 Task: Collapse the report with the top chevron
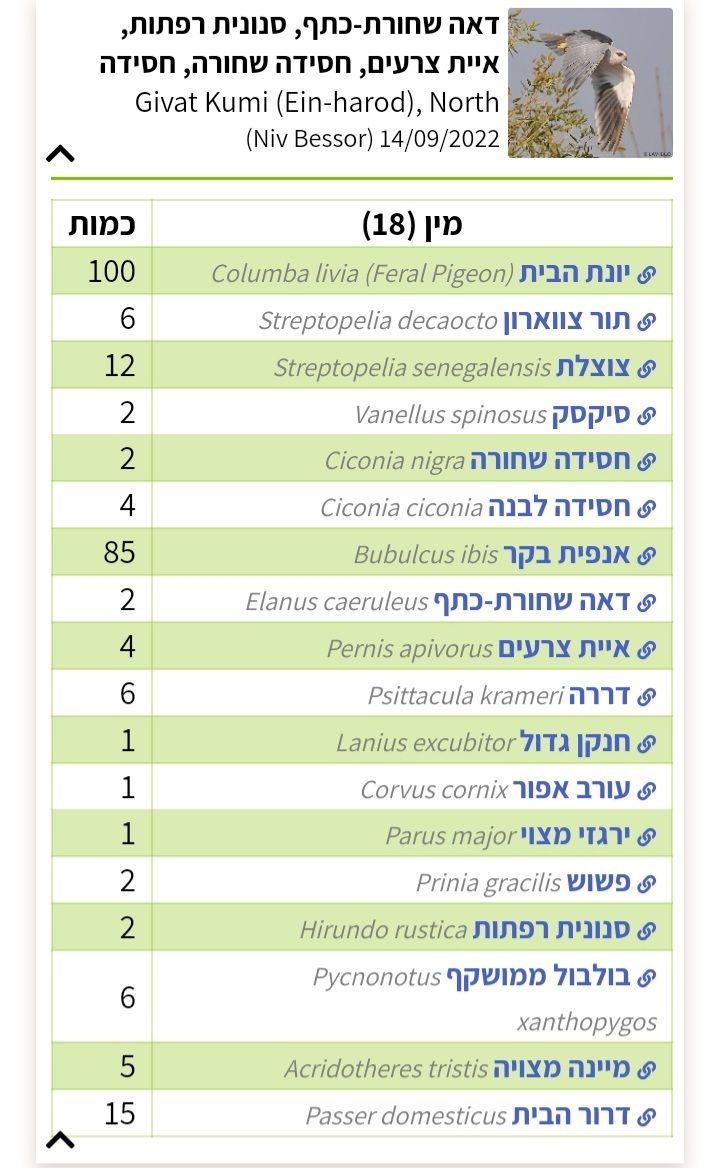click(61, 153)
